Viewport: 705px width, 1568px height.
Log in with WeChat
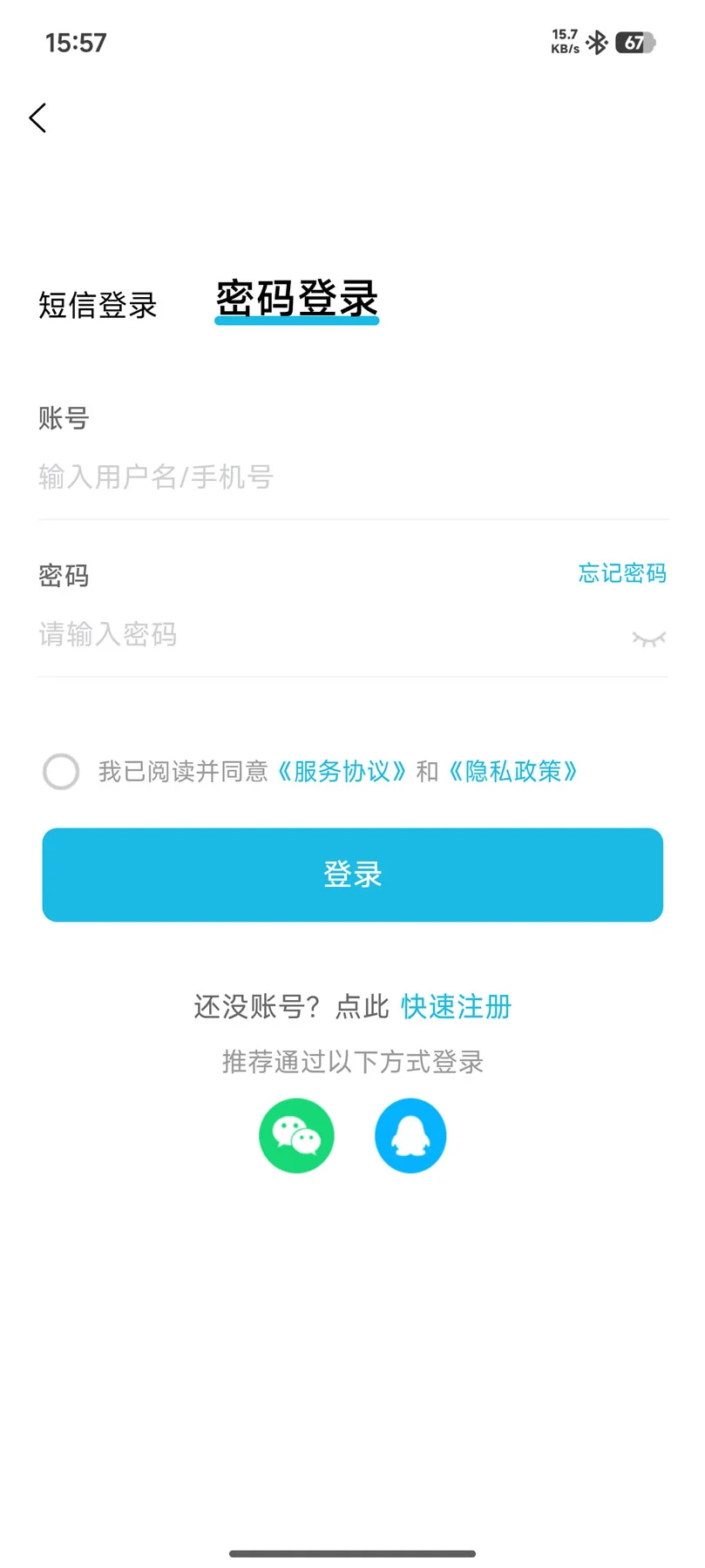pyautogui.click(x=296, y=1135)
